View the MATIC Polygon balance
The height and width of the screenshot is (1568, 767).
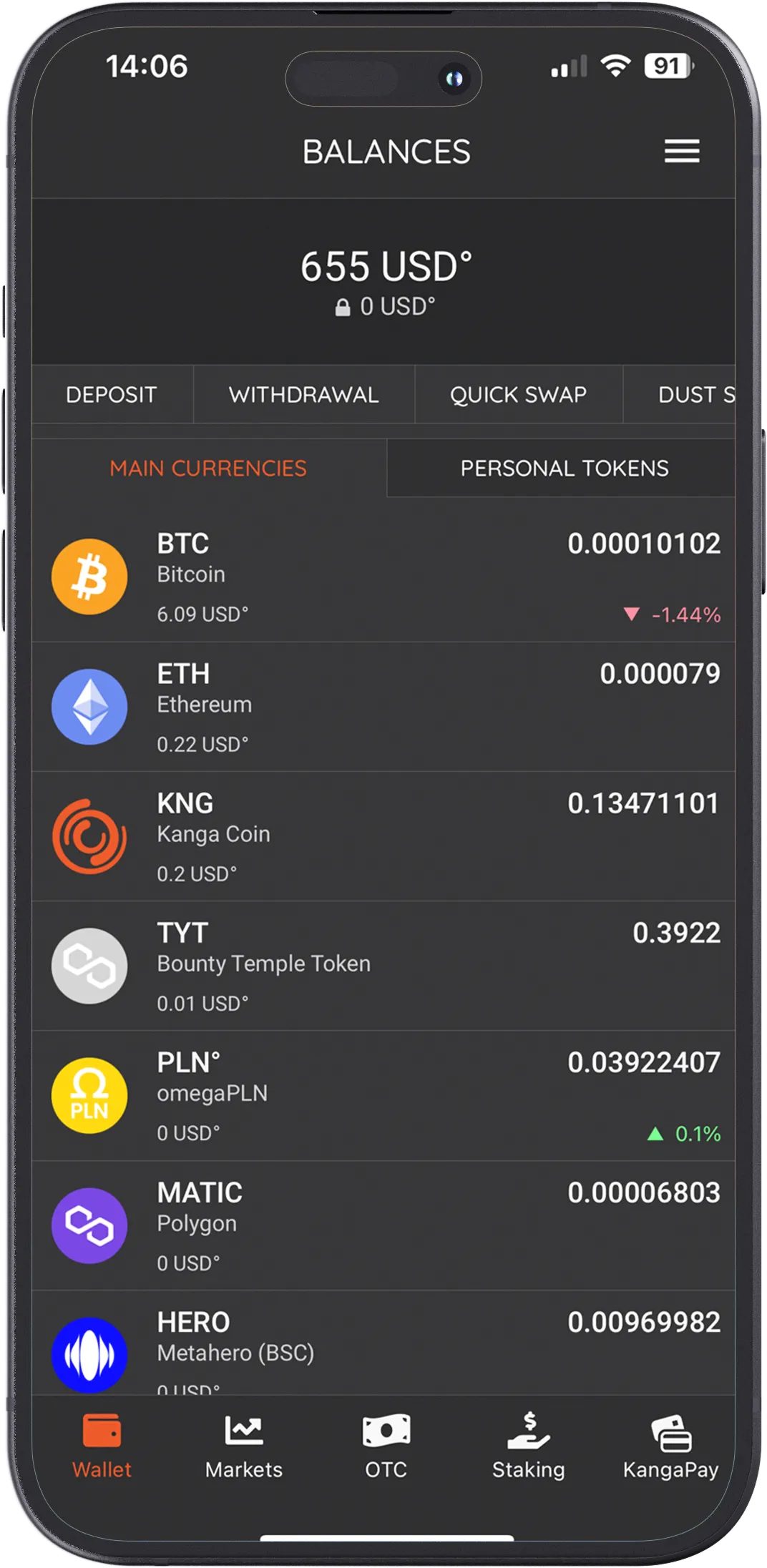pyautogui.click(x=383, y=1226)
